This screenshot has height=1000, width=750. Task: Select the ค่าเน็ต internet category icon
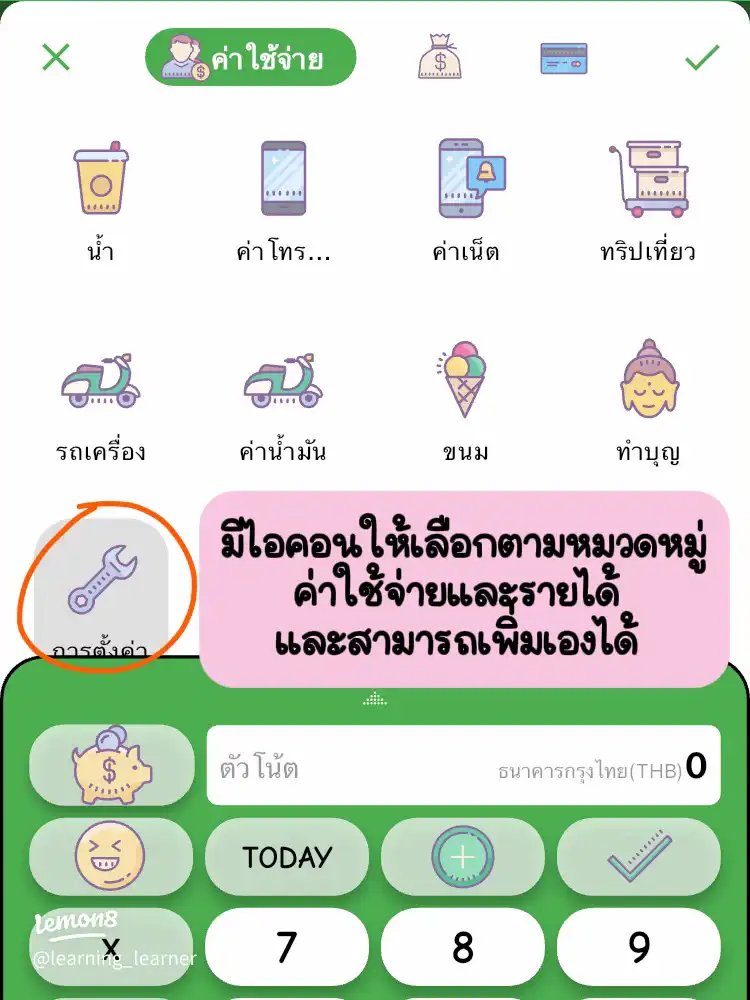coord(465,180)
